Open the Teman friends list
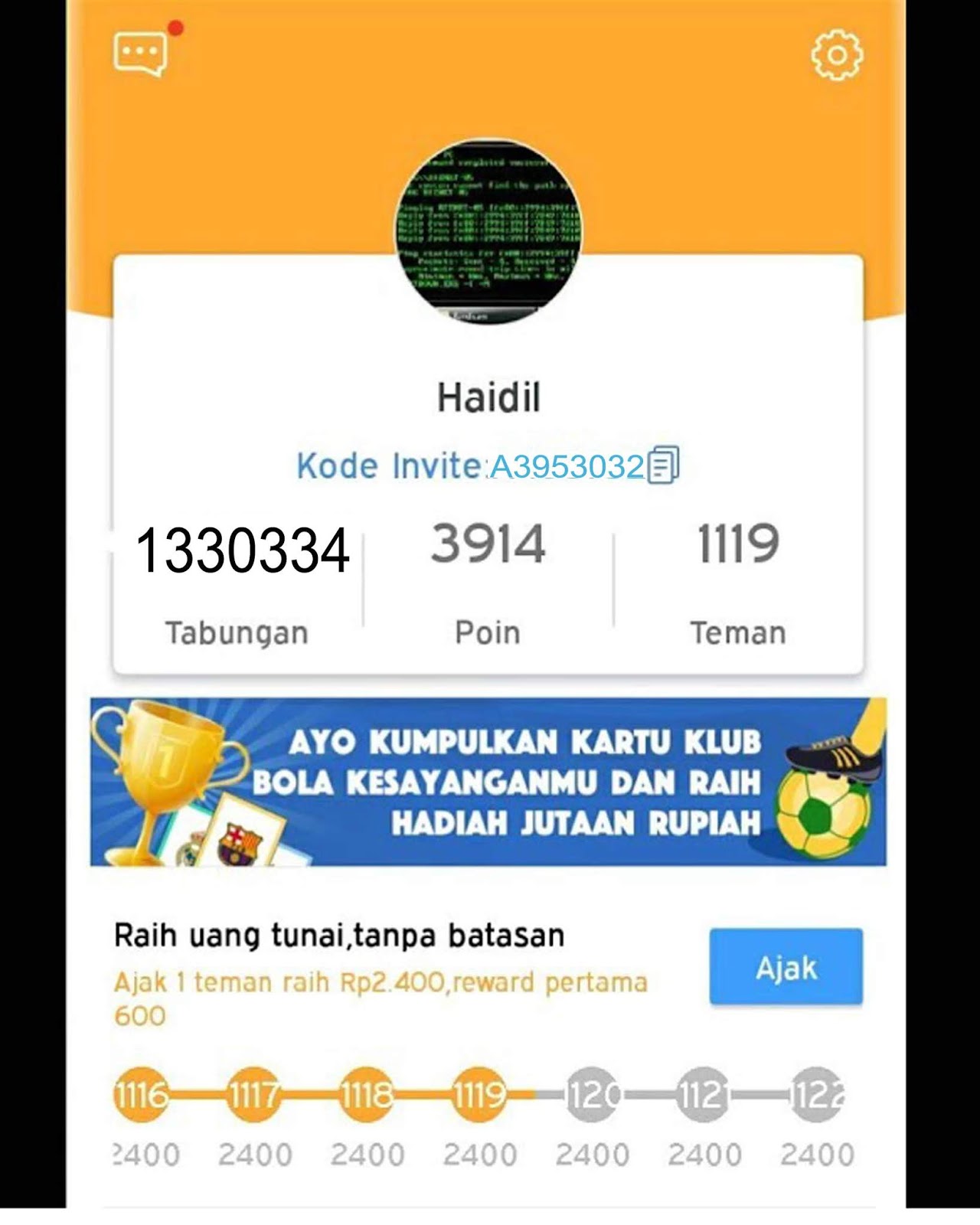Viewport: 980px width, 1225px height. point(737,582)
